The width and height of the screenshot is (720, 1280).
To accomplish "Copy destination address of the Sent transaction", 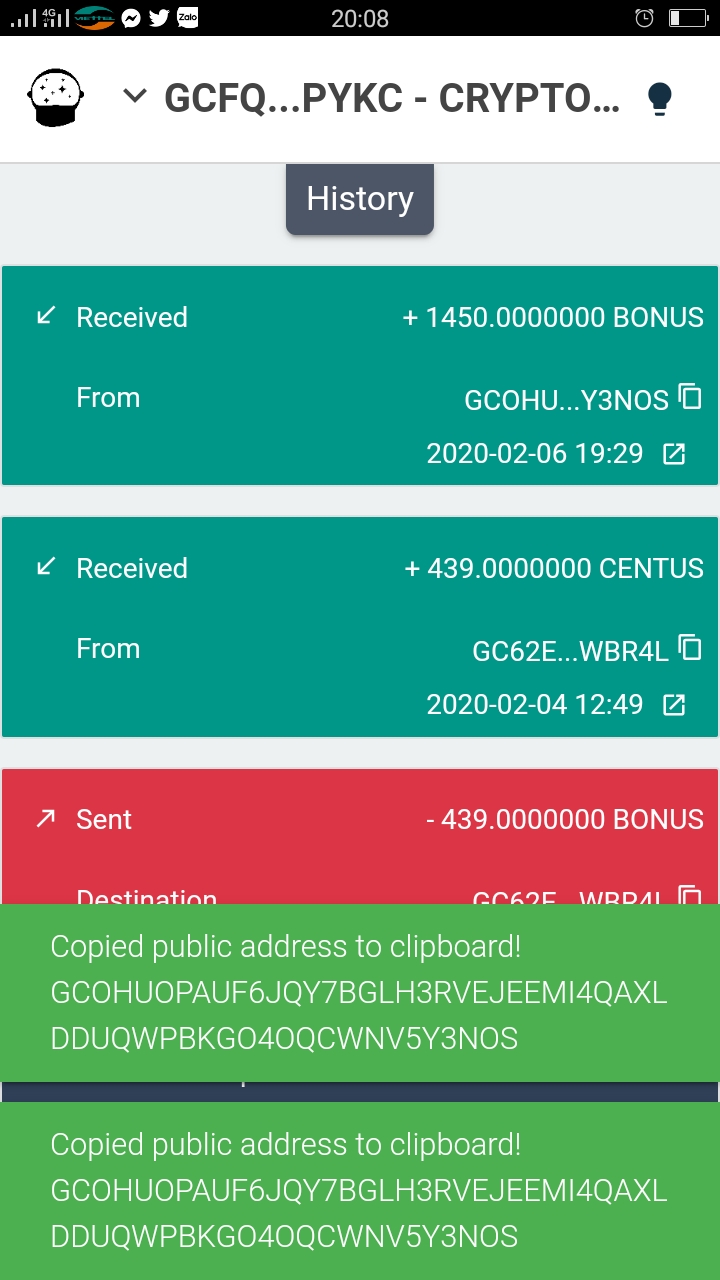I will 690,895.
